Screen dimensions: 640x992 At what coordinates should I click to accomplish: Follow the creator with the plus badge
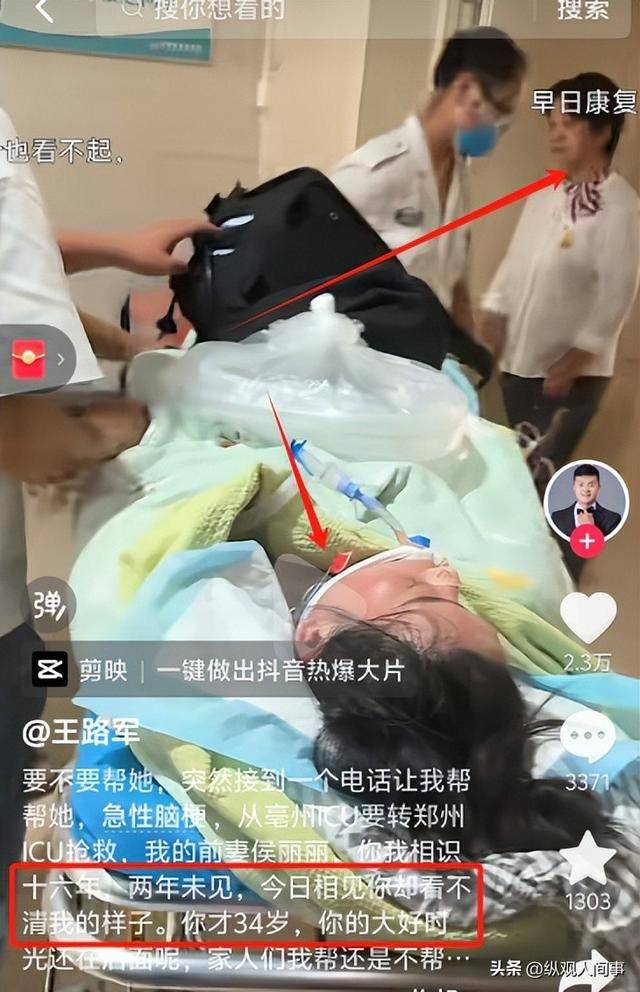click(586, 542)
